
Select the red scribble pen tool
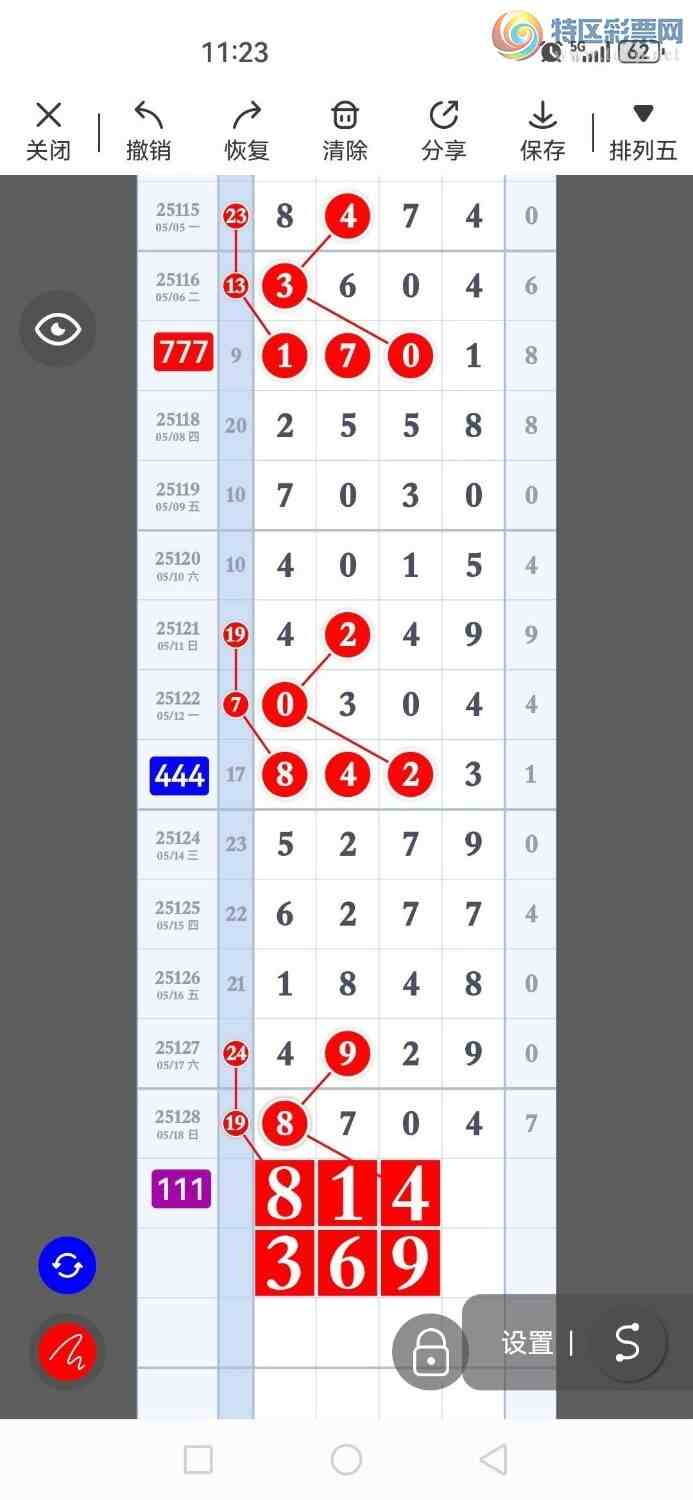tap(67, 1352)
